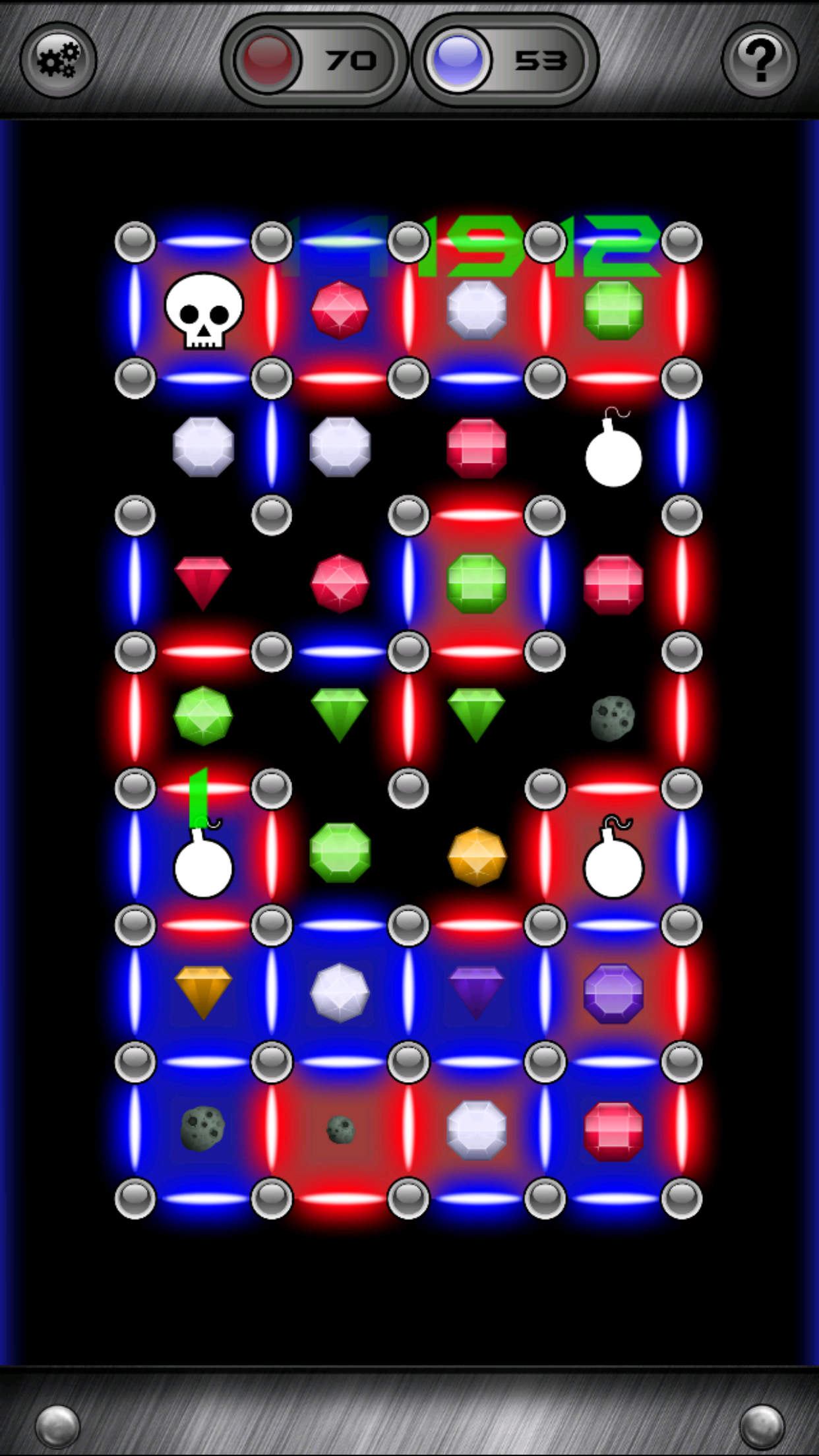Draw line between green octagon and orange round gem
Screen dimensions: 819x1456
(408, 855)
